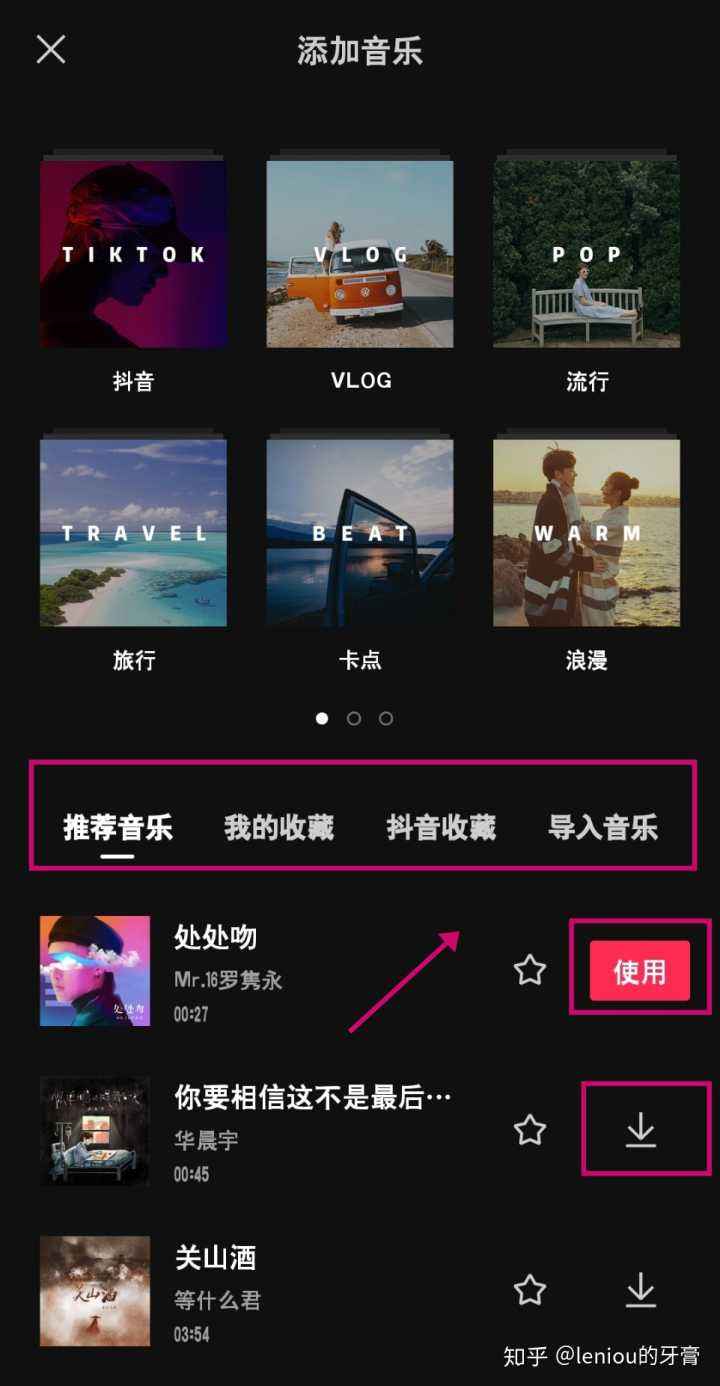Image resolution: width=720 pixels, height=1386 pixels.
Task: Use the song 处处吻
Action: click(x=640, y=969)
